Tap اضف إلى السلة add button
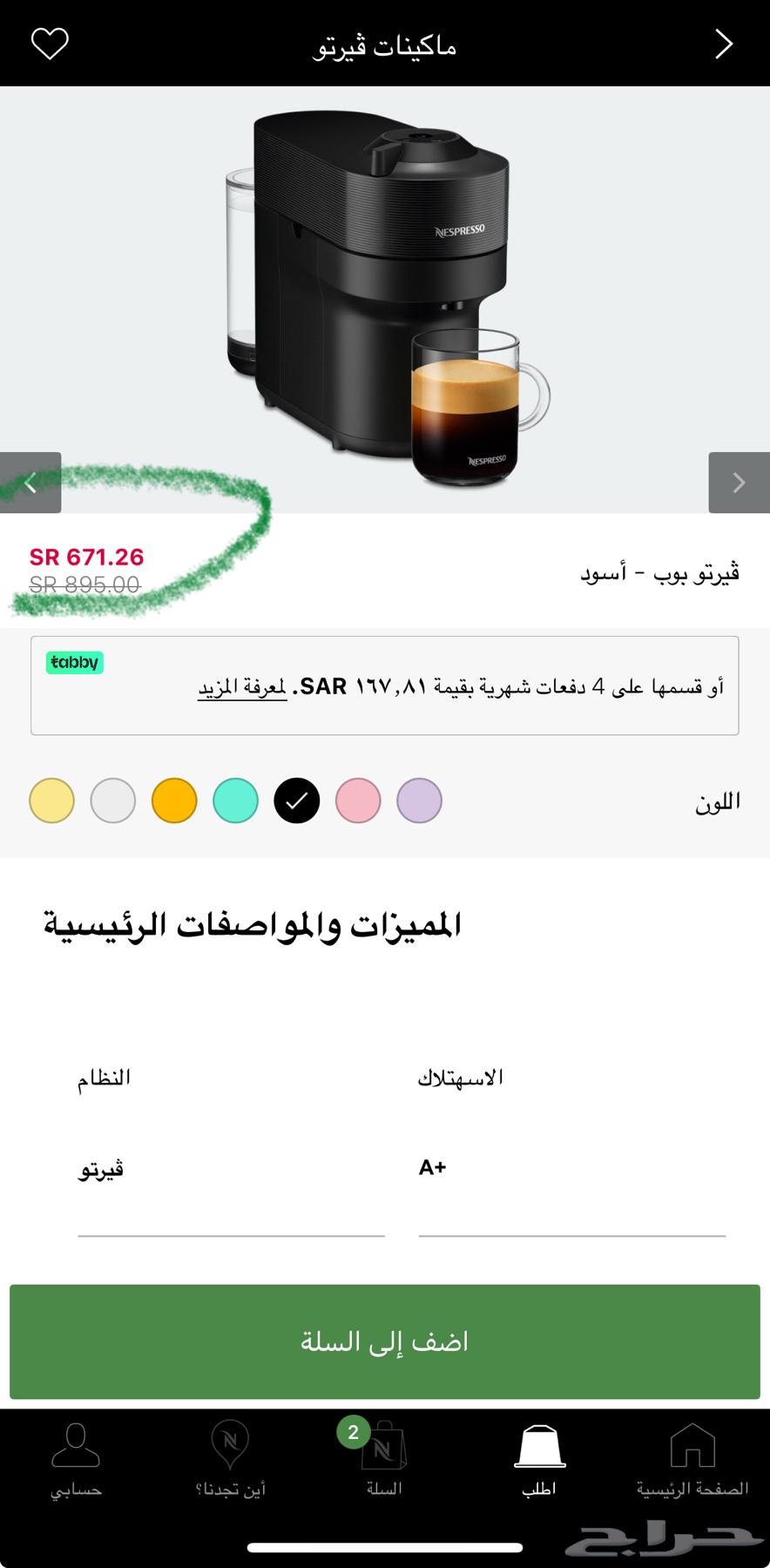This screenshot has height=1568, width=770. [384, 1341]
